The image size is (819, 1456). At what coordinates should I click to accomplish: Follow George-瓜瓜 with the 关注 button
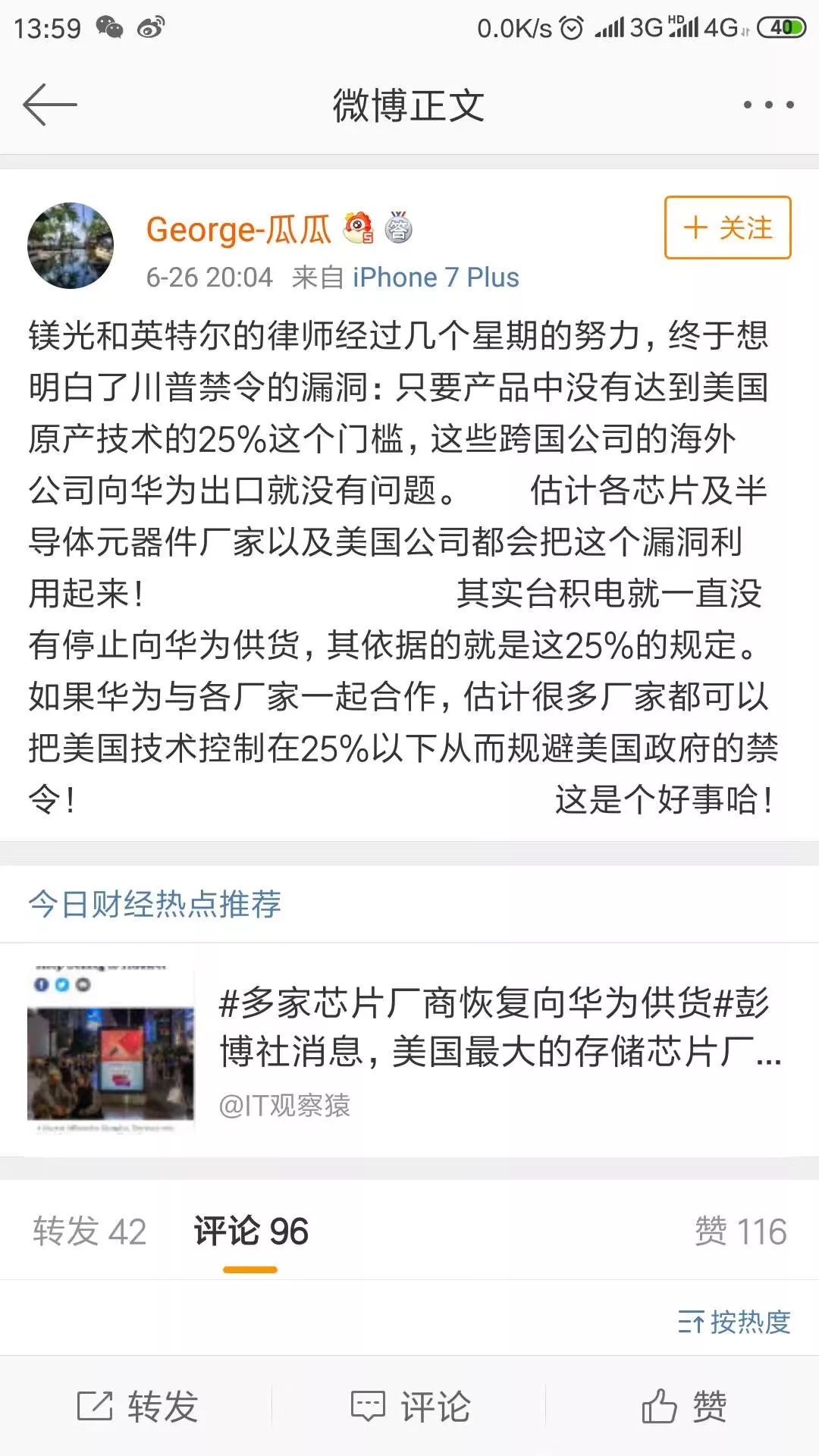pyautogui.click(x=727, y=227)
